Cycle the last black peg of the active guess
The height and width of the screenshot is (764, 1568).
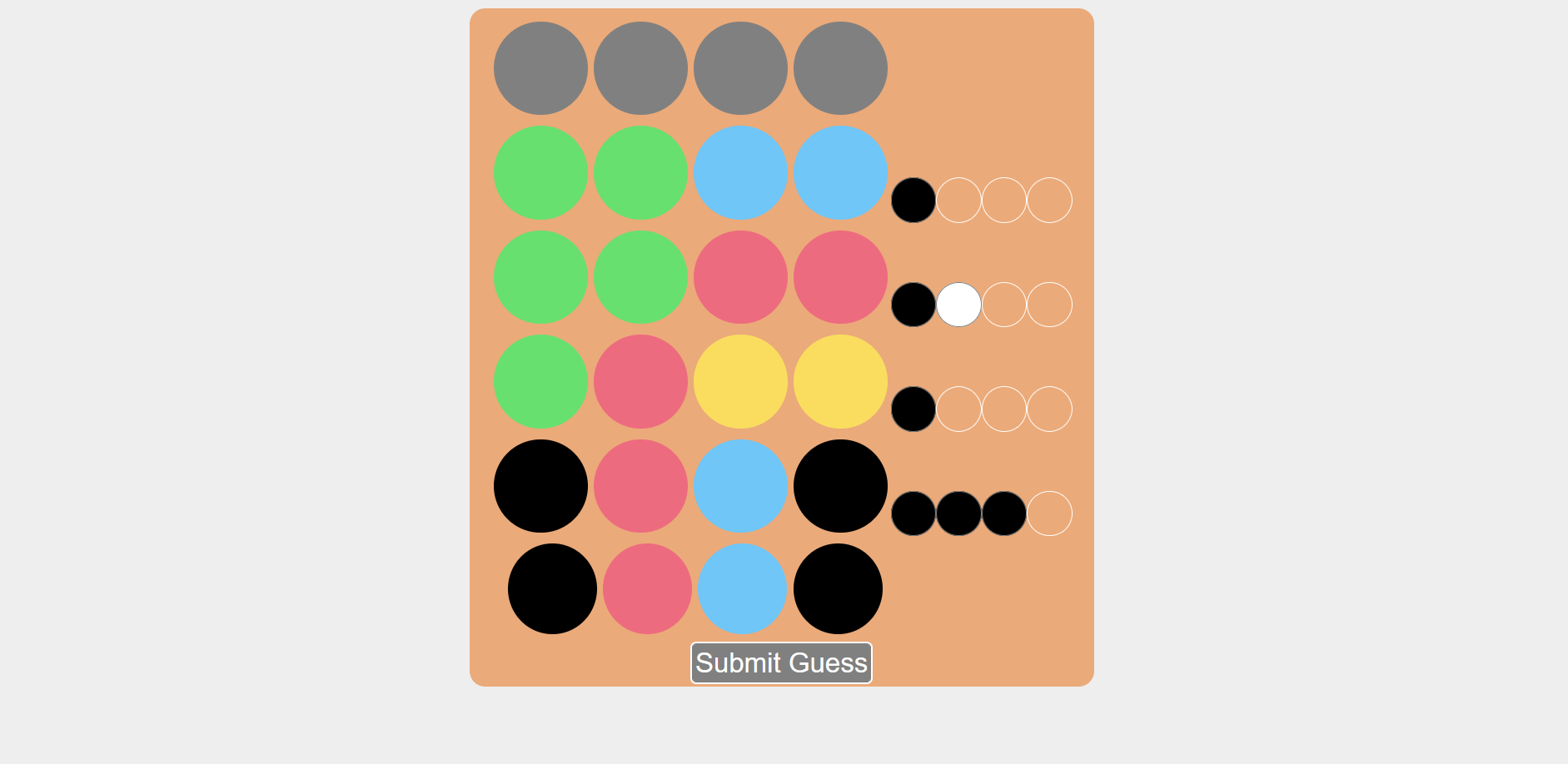(838, 588)
